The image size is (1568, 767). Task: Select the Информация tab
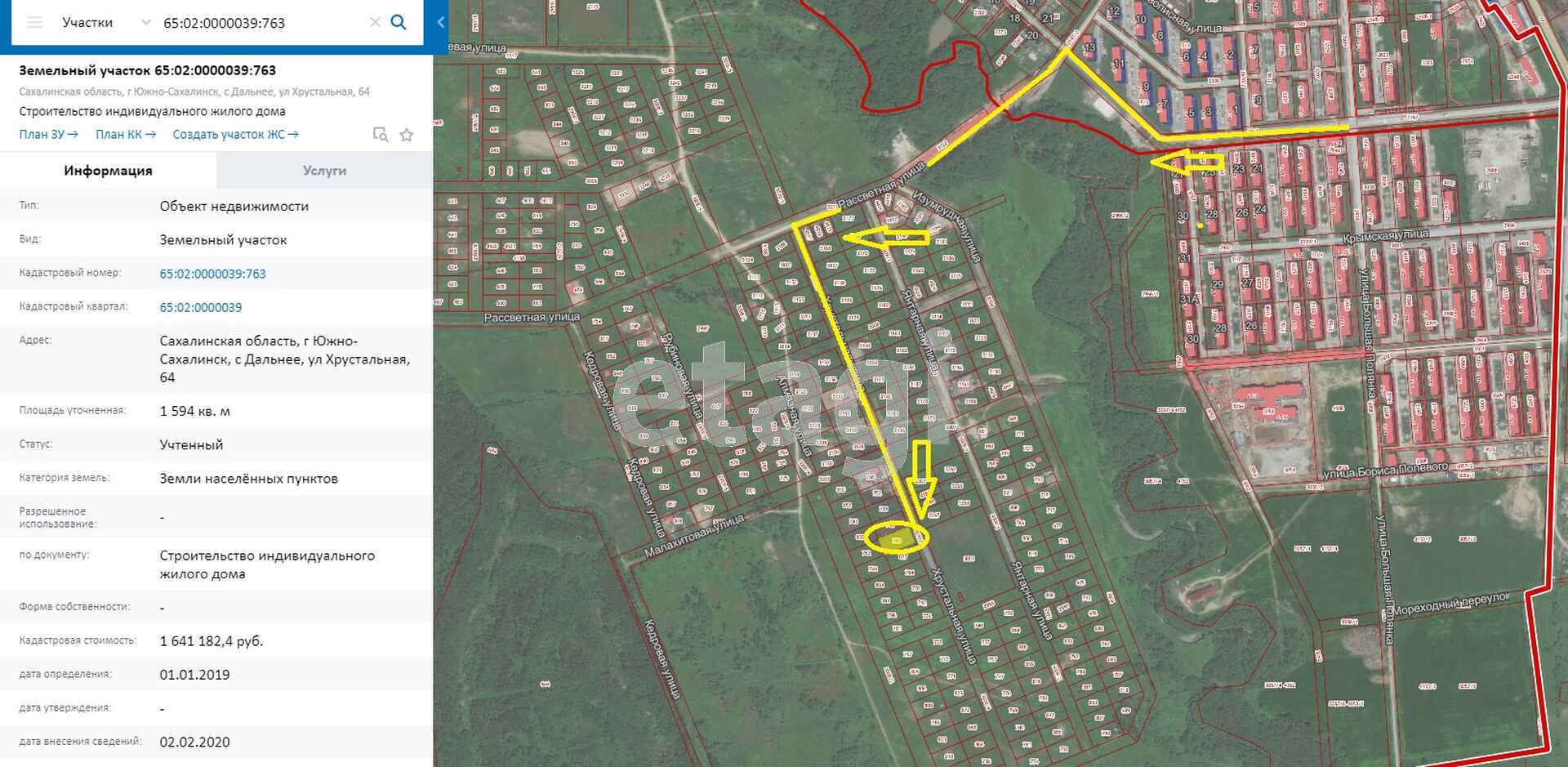click(108, 171)
